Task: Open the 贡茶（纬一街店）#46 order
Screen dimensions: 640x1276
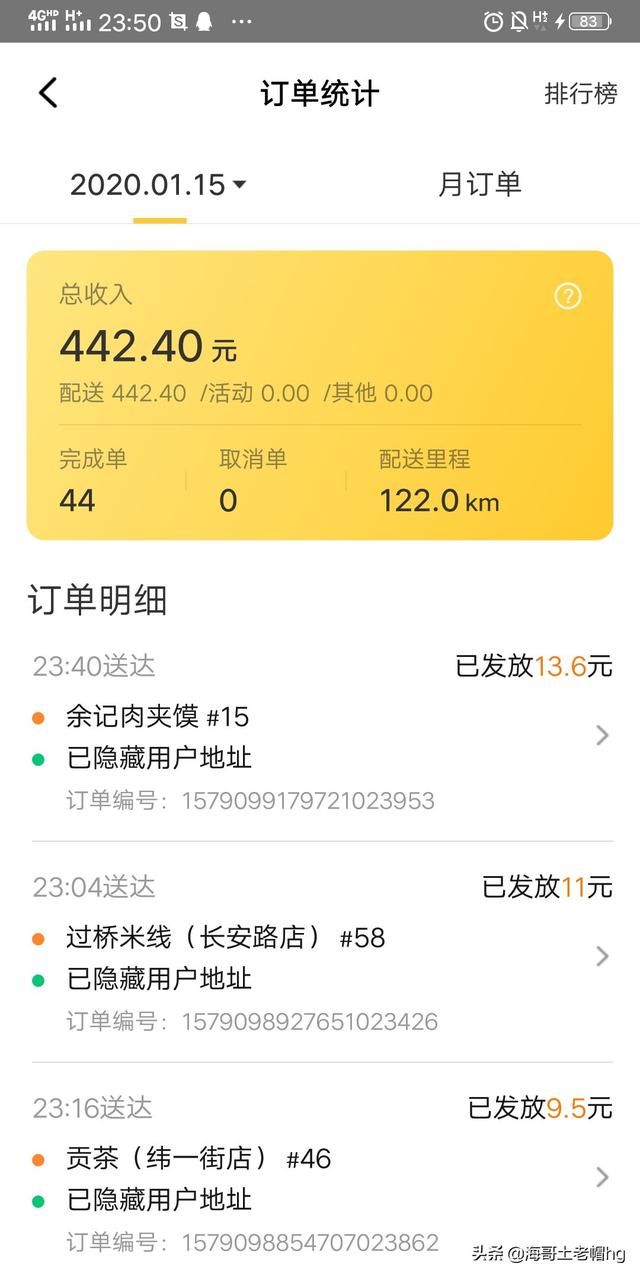Action: (x=320, y=1178)
